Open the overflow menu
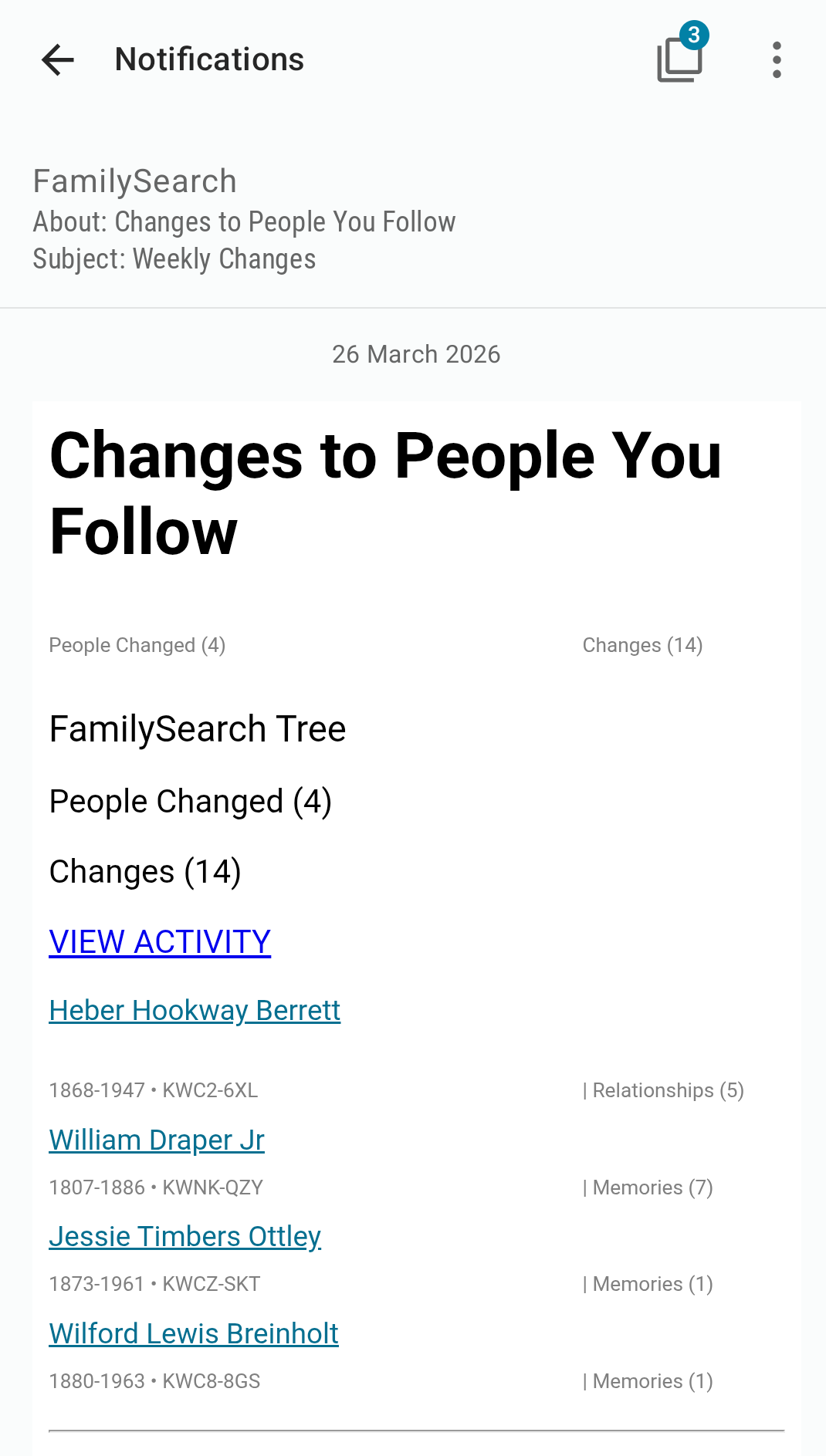Image resolution: width=826 pixels, height=1456 pixels. pos(777,60)
